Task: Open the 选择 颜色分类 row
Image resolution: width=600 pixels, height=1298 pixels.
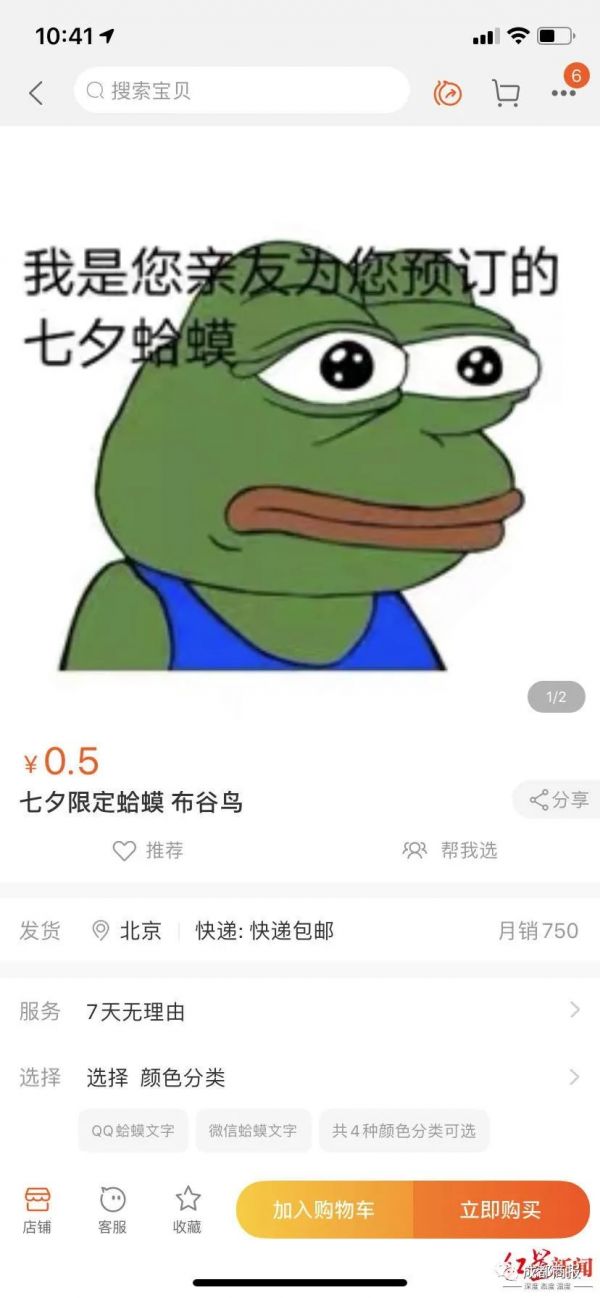Action: click(300, 1077)
